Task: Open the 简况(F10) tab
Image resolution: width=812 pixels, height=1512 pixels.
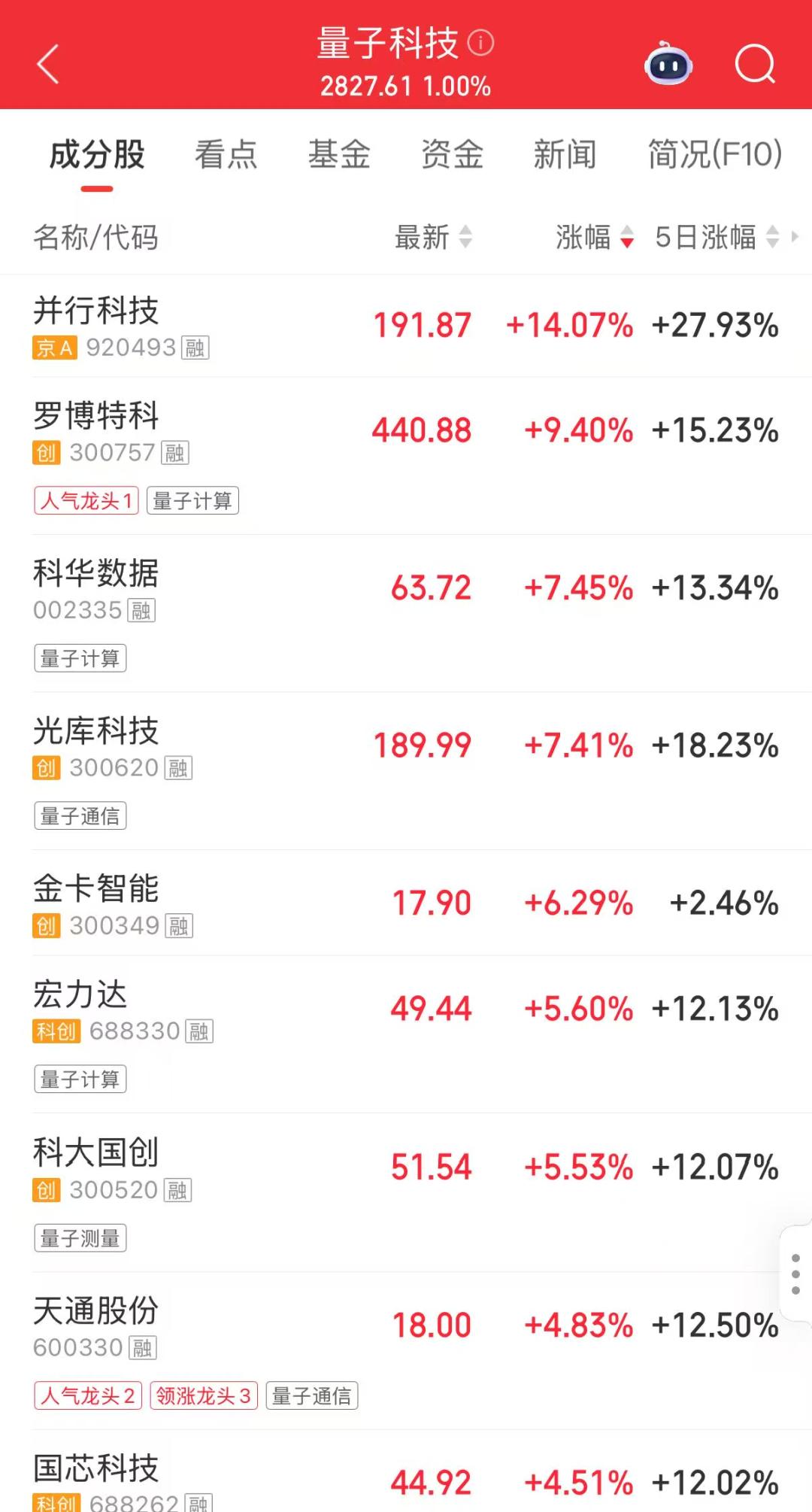Action: [x=713, y=154]
